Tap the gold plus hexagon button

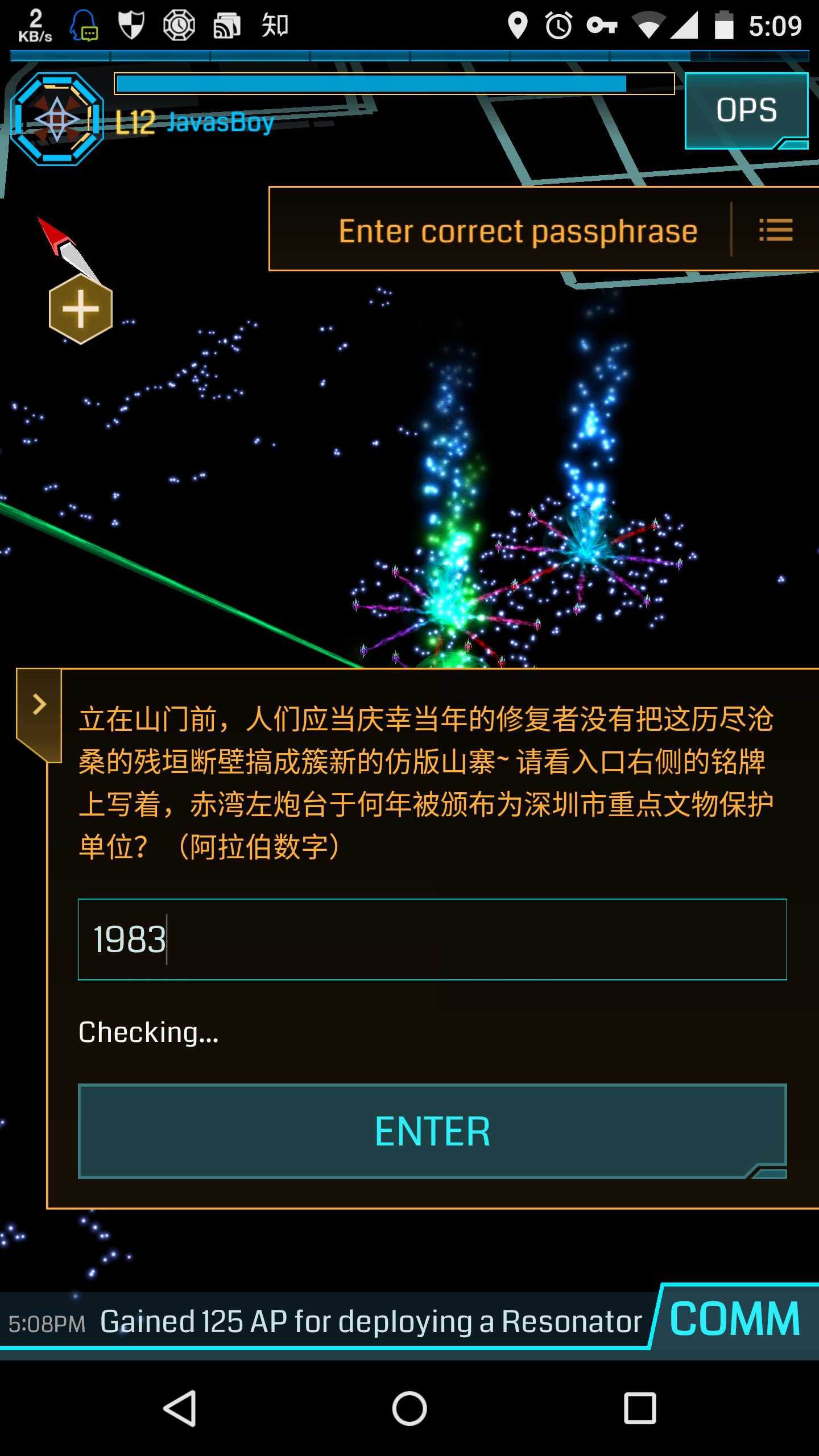[80, 309]
